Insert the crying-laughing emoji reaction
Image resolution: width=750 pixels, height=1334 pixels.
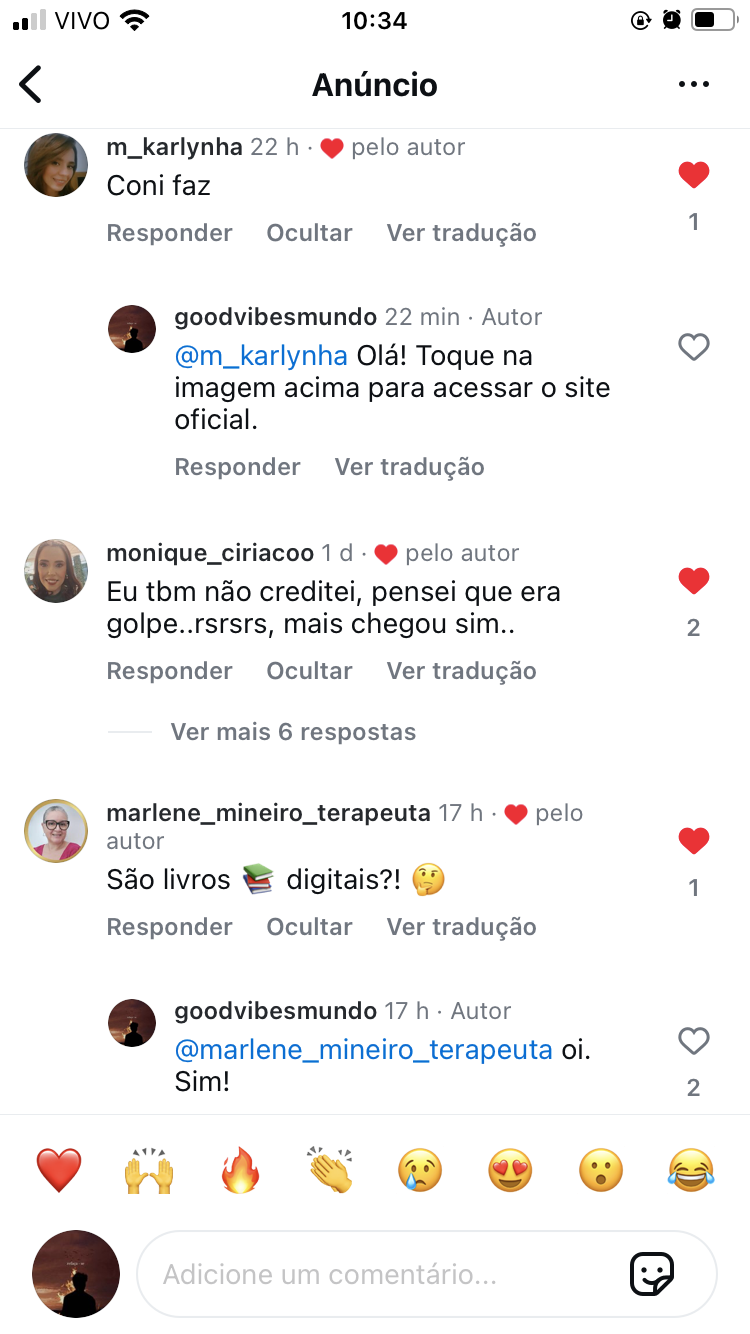click(x=691, y=1170)
